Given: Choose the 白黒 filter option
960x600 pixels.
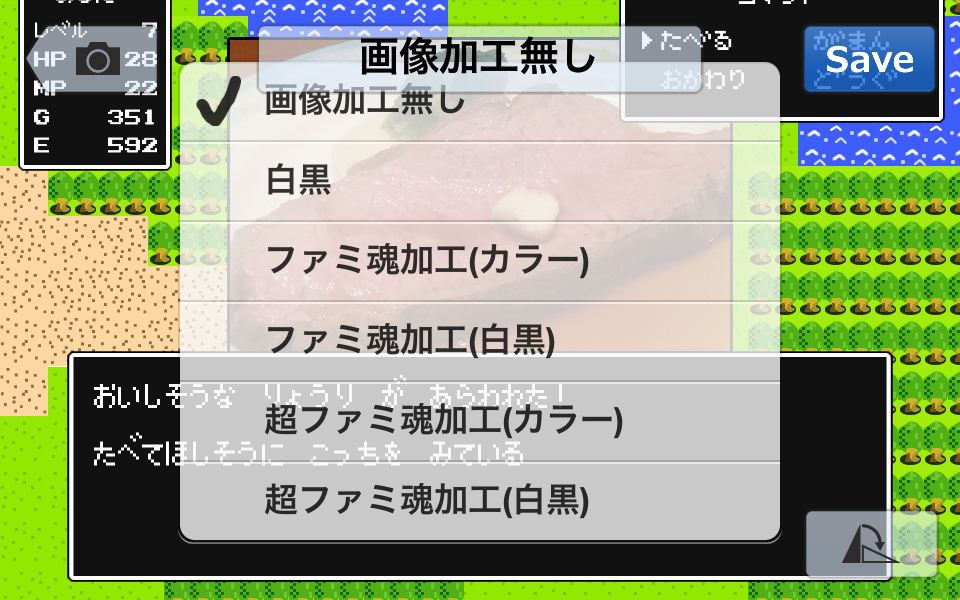Looking at the screenshot, I should (480, 181).
